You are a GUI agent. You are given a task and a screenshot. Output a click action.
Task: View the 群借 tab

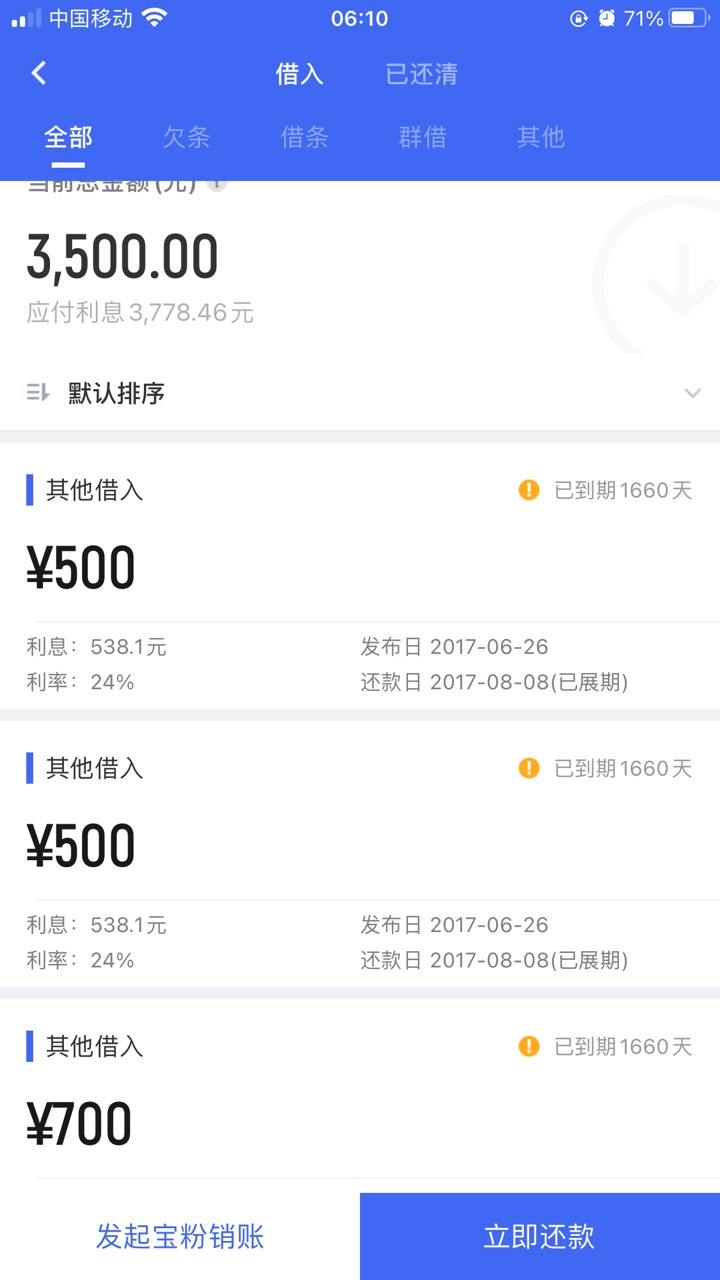pyautogui.click(x=422, y=137)
